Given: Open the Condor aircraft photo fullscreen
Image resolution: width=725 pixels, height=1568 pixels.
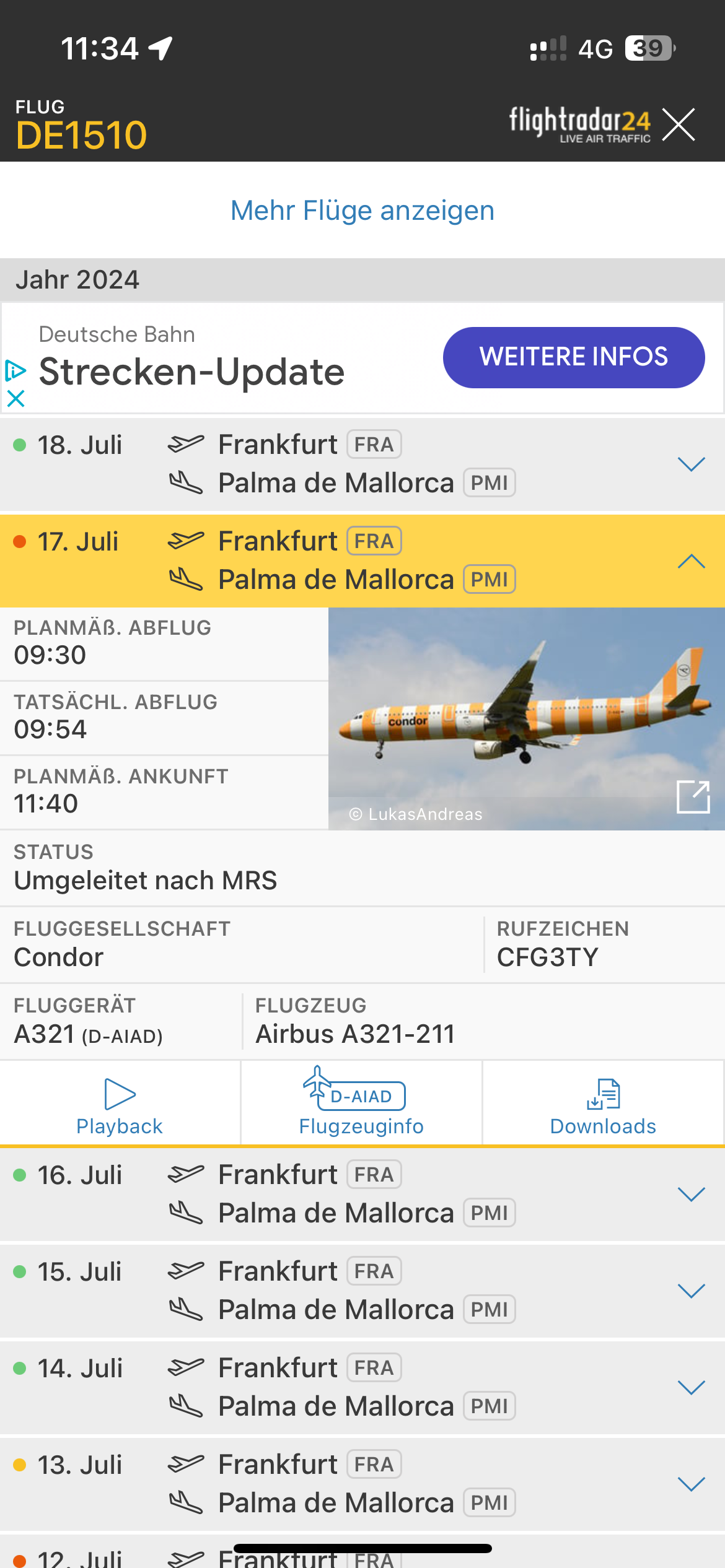Looking at the screenshot, I should [x=693, y=797].
